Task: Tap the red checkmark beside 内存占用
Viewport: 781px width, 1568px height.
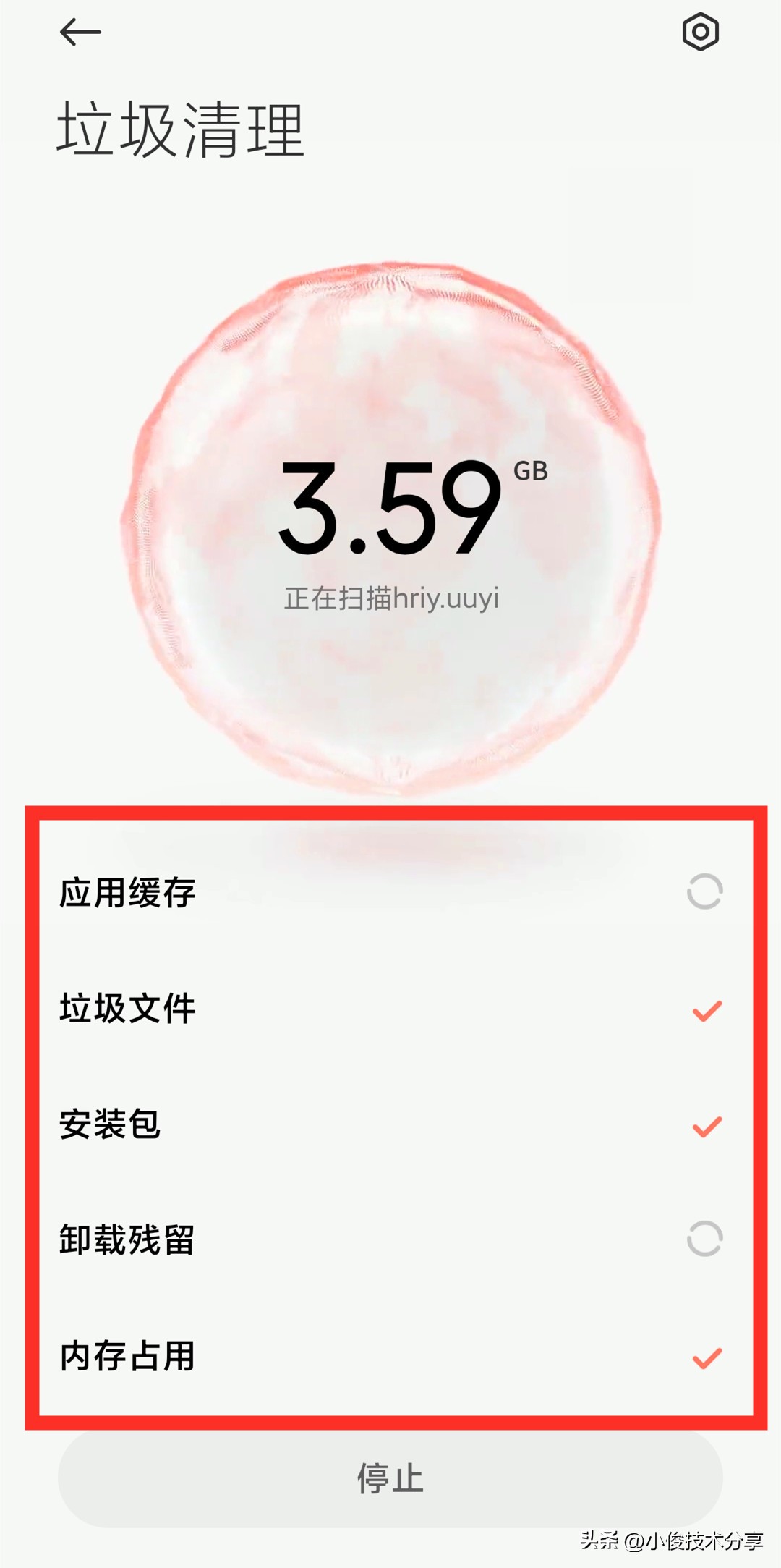Action: (x=704, y=1355)
